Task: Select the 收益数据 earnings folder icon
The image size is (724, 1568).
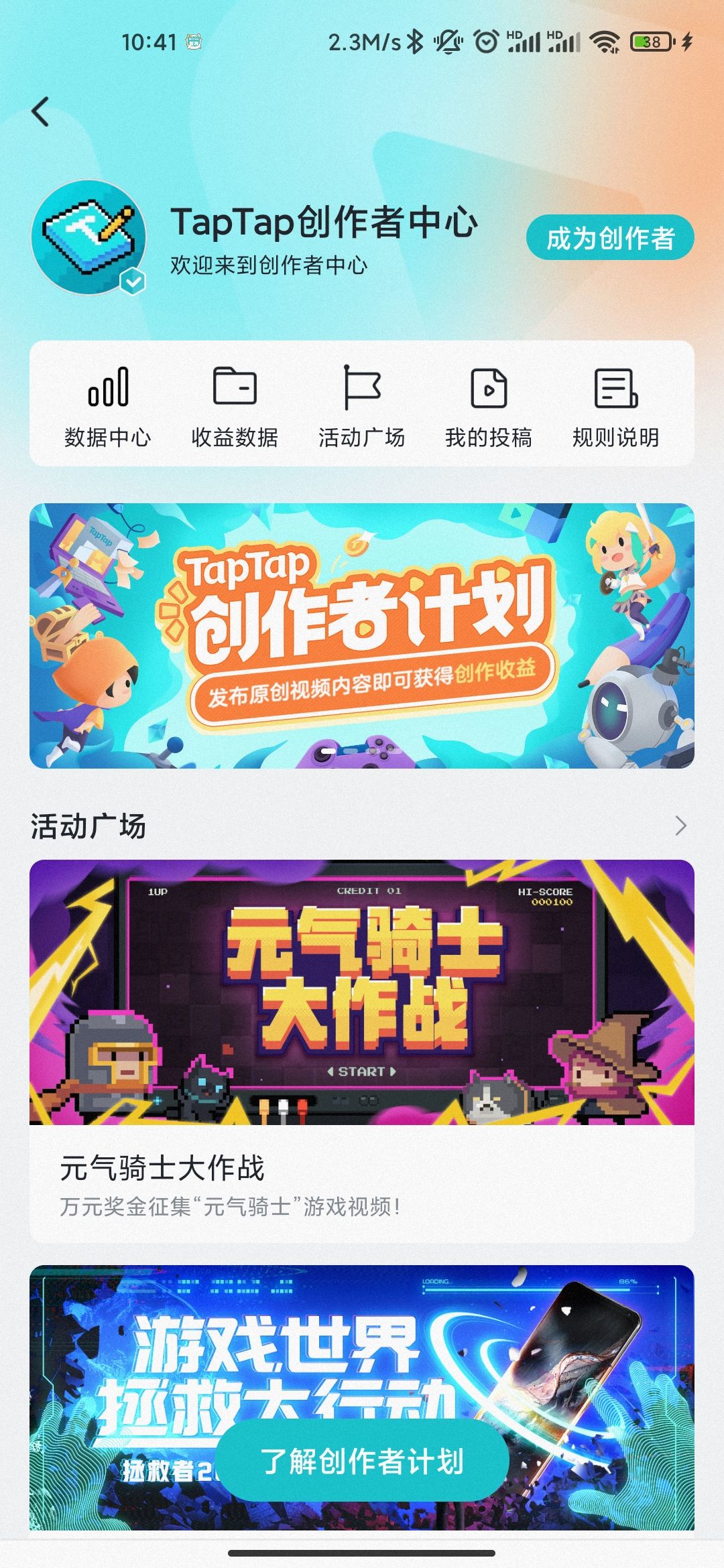Action: tap(235, 389)
